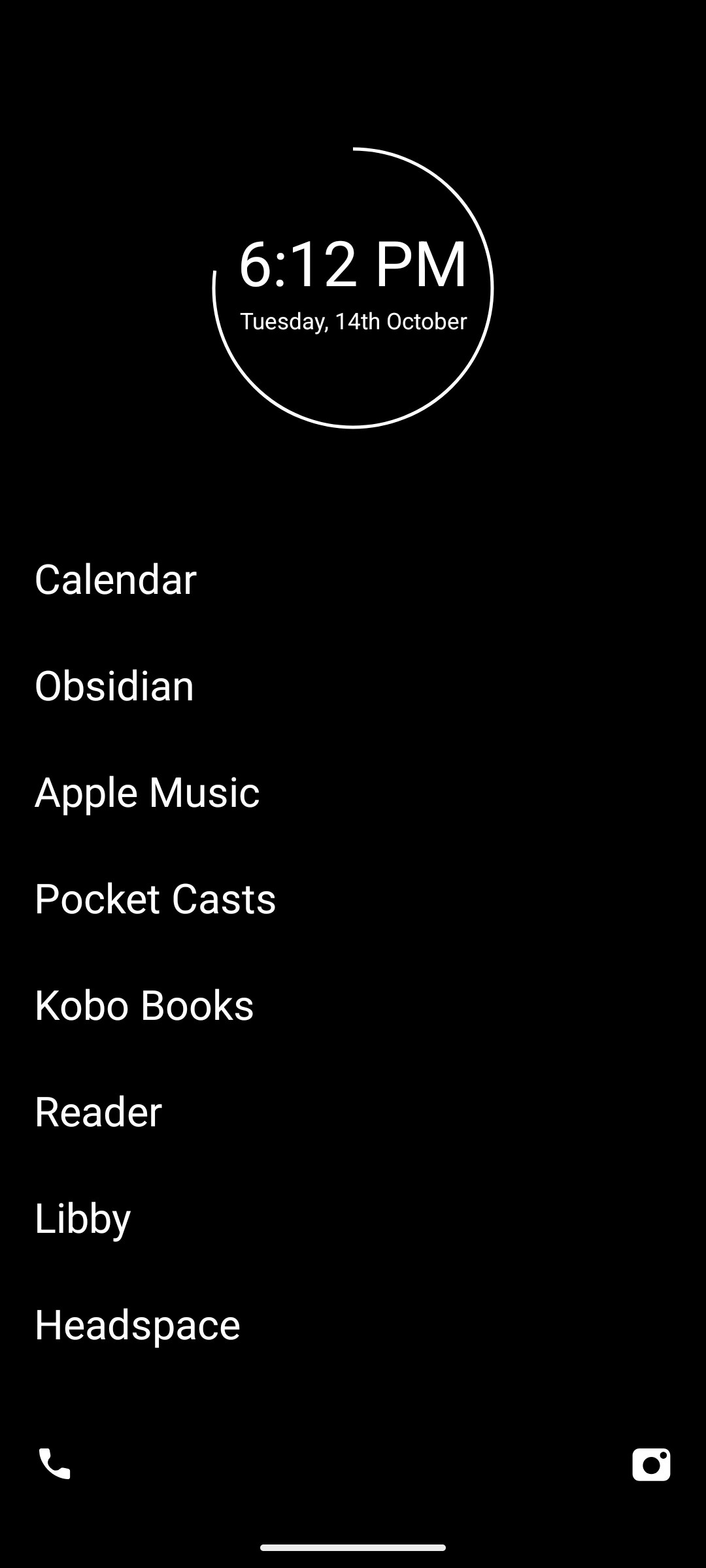Launch the Reader app

click(99, 1112)
